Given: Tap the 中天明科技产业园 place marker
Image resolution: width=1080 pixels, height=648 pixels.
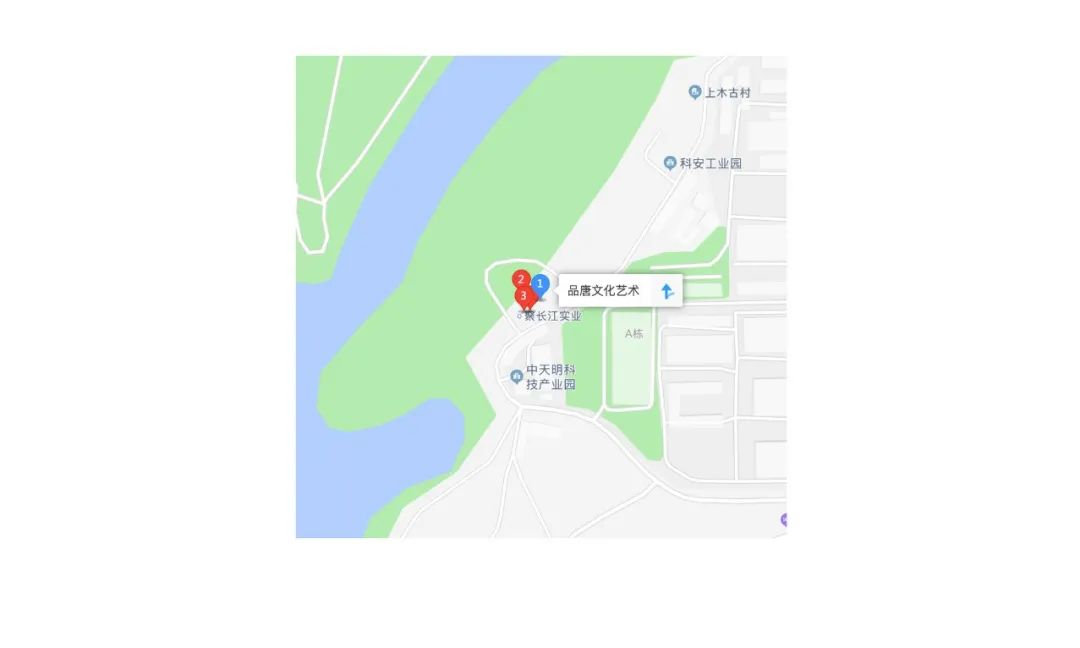Looking at the screenshot, I should pyautogui.click(x=516, y=377).
